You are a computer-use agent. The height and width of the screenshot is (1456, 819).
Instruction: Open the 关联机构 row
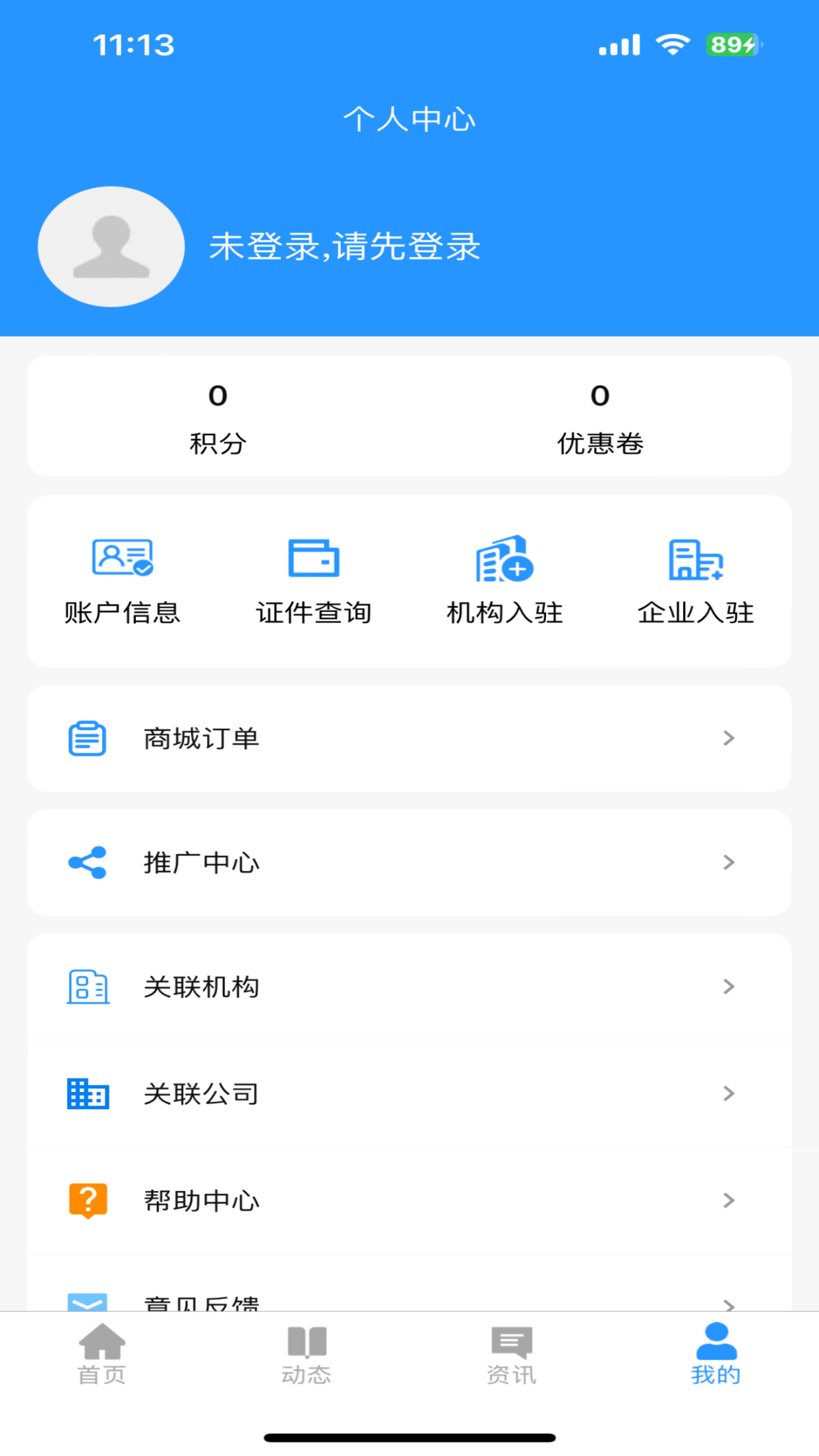pos(409,987)
